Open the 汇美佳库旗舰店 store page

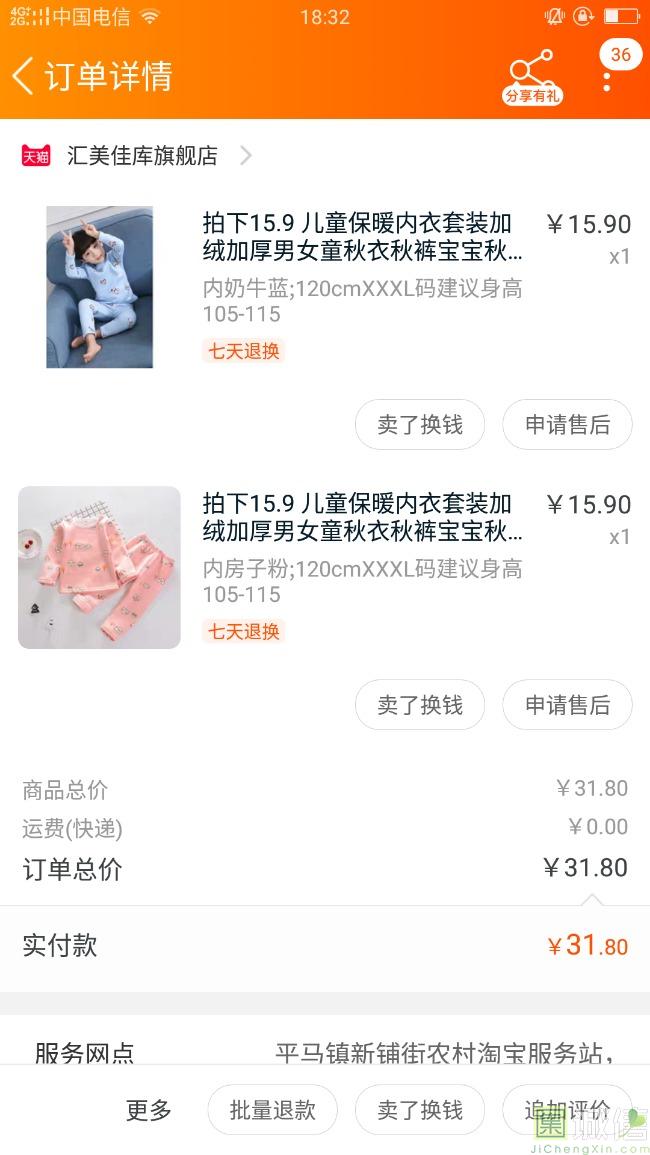pos(142,156)
